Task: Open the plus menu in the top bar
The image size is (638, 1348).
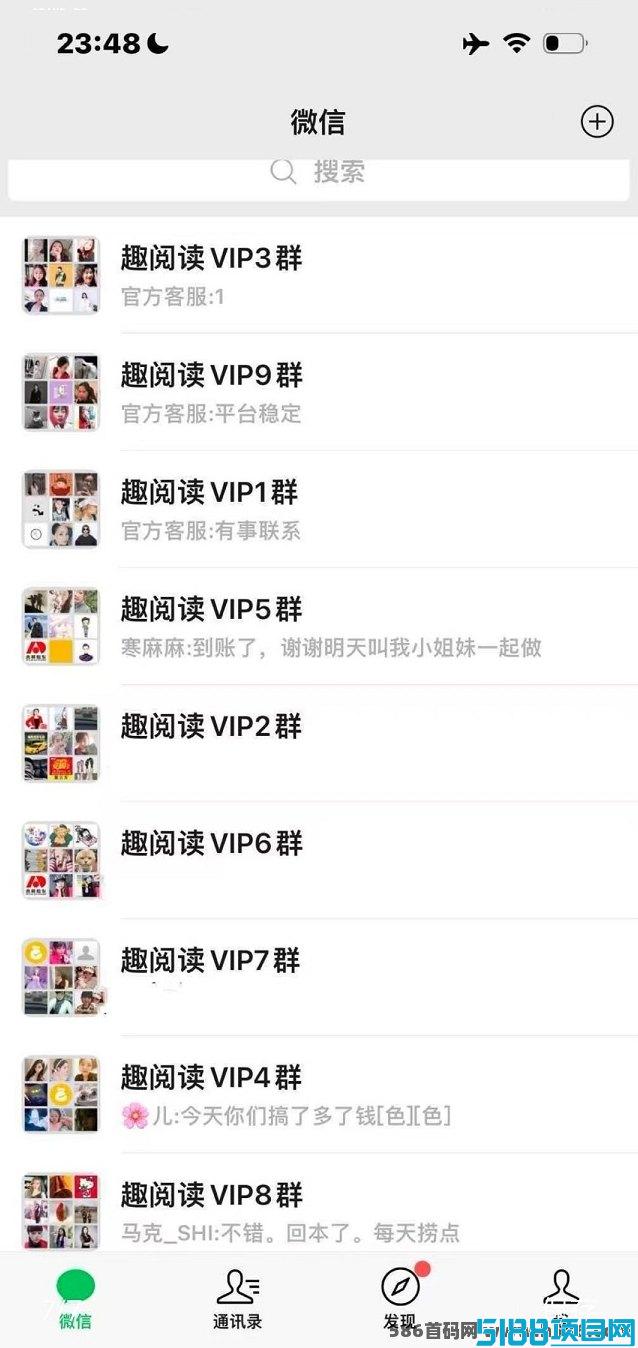Action: pyautogui.click(x=597, y=122)
